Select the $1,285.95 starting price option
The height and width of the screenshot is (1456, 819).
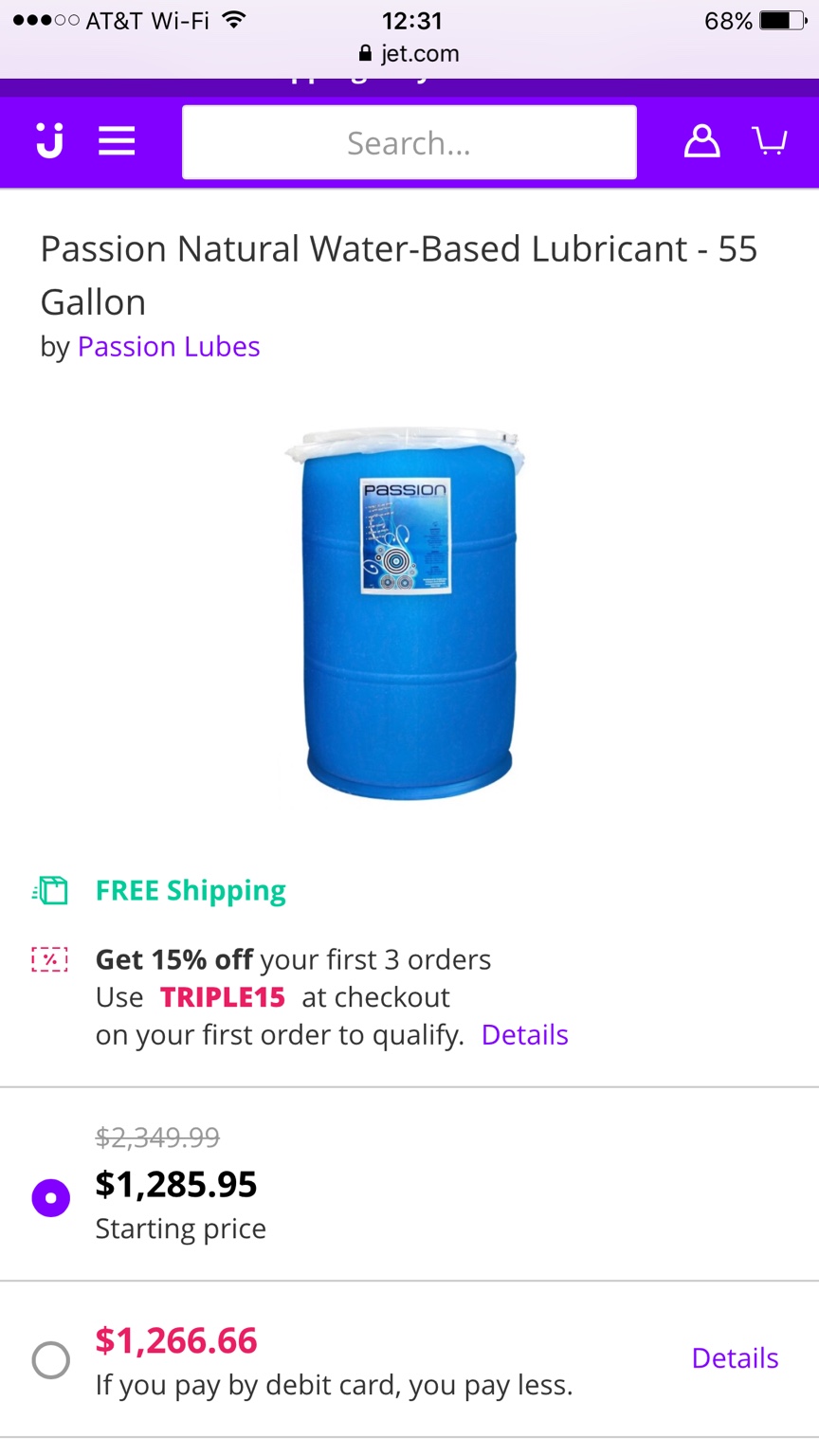coord(51,1198)
